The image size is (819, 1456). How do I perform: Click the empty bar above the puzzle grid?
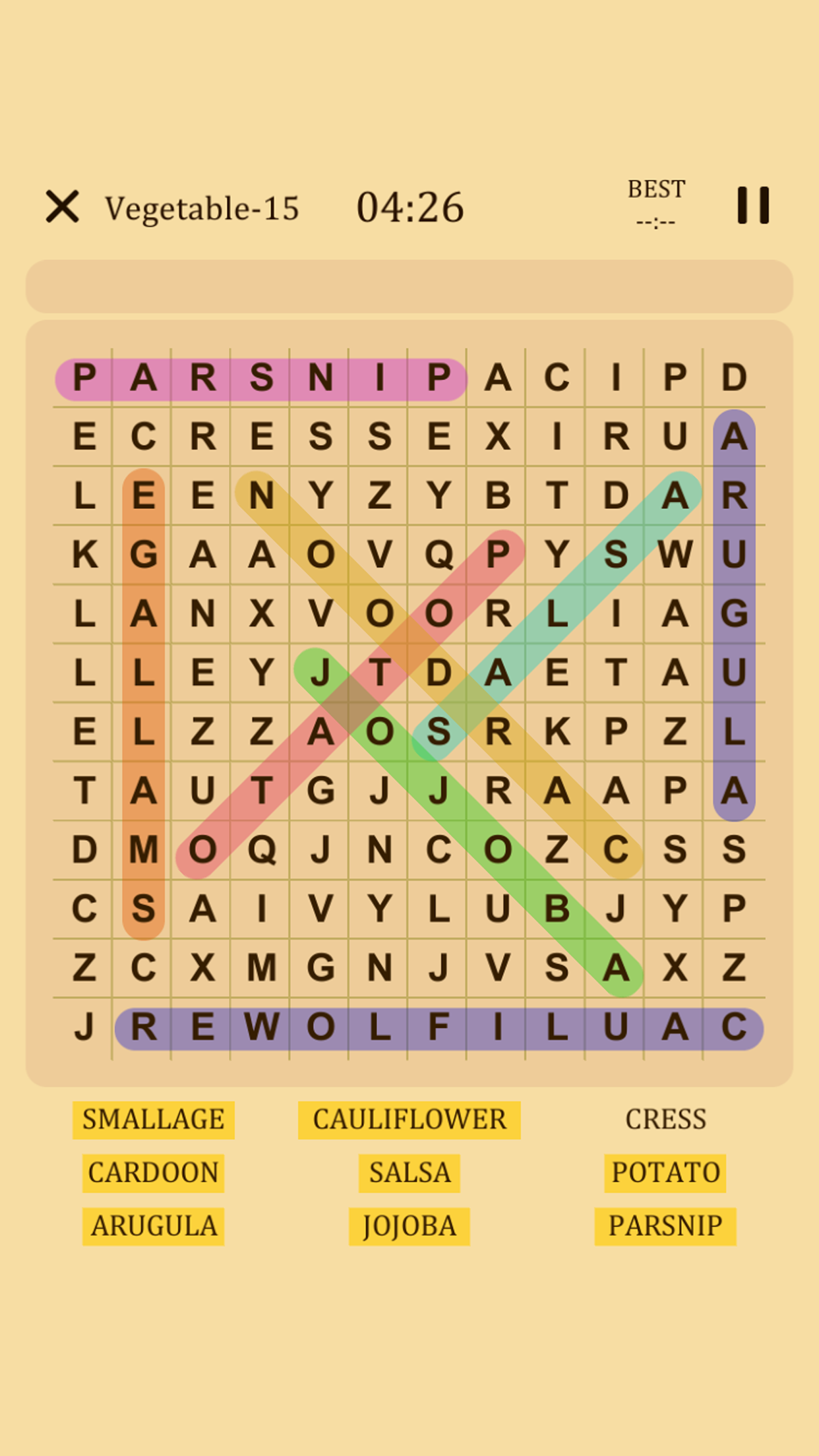[x=409, y=285]
